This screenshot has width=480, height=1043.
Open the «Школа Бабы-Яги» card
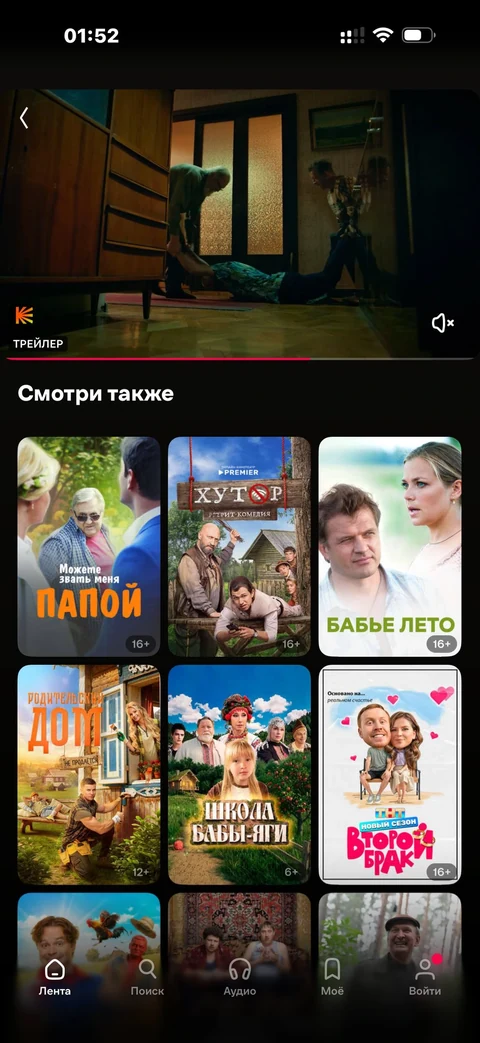point(239,774)
